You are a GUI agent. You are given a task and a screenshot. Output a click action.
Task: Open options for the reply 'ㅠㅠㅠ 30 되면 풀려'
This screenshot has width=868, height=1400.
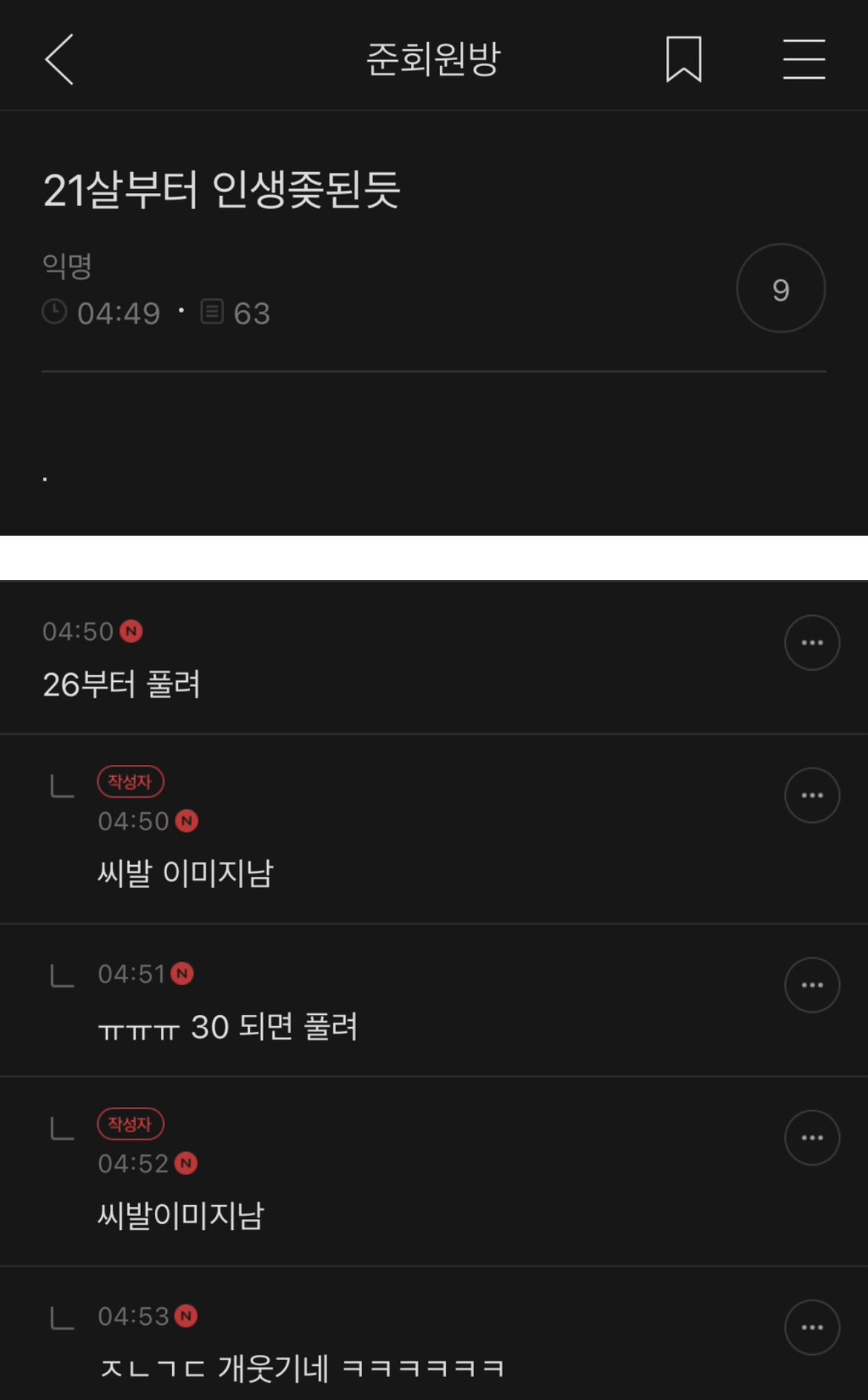(812, 985)
